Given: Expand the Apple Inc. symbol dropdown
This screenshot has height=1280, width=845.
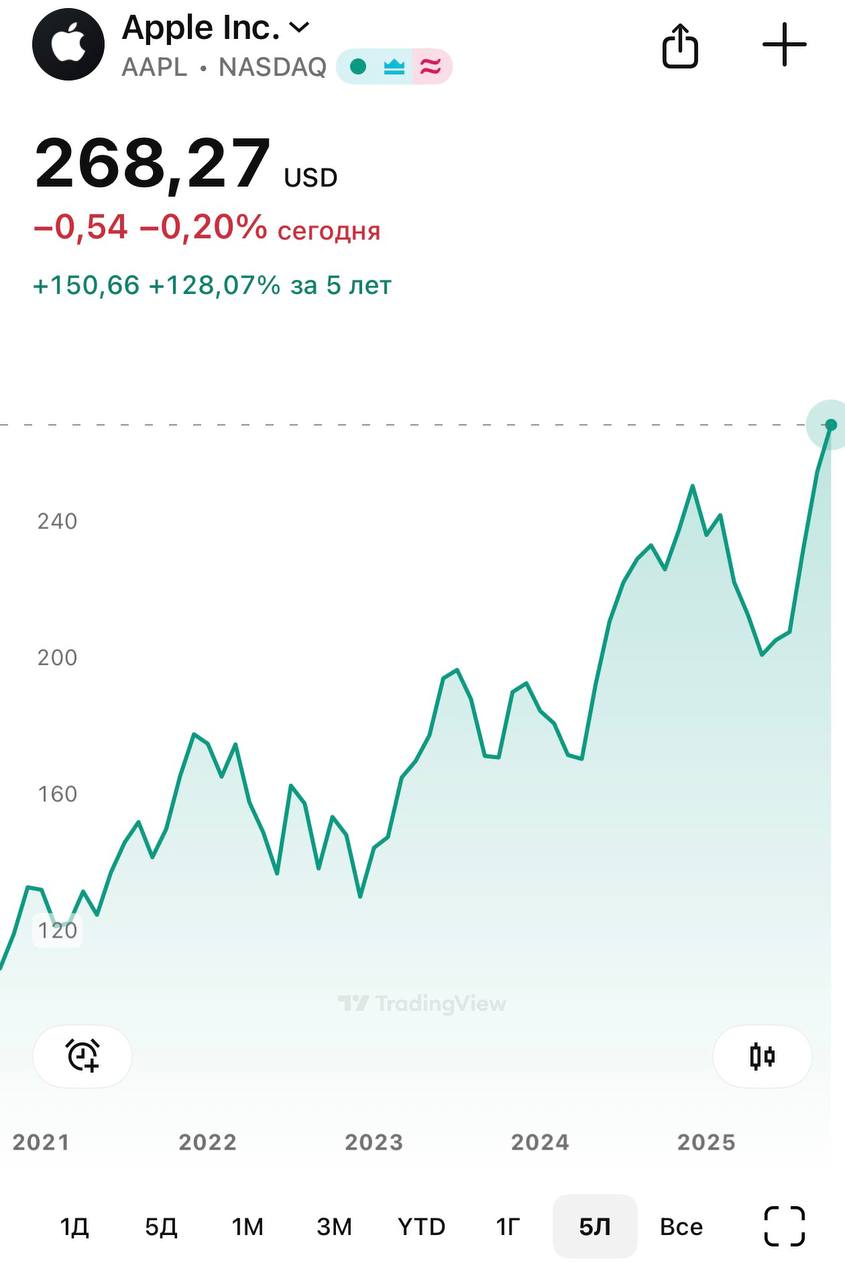Looking at the screenshot, I should pyautogui.click(x=300, y=27).
